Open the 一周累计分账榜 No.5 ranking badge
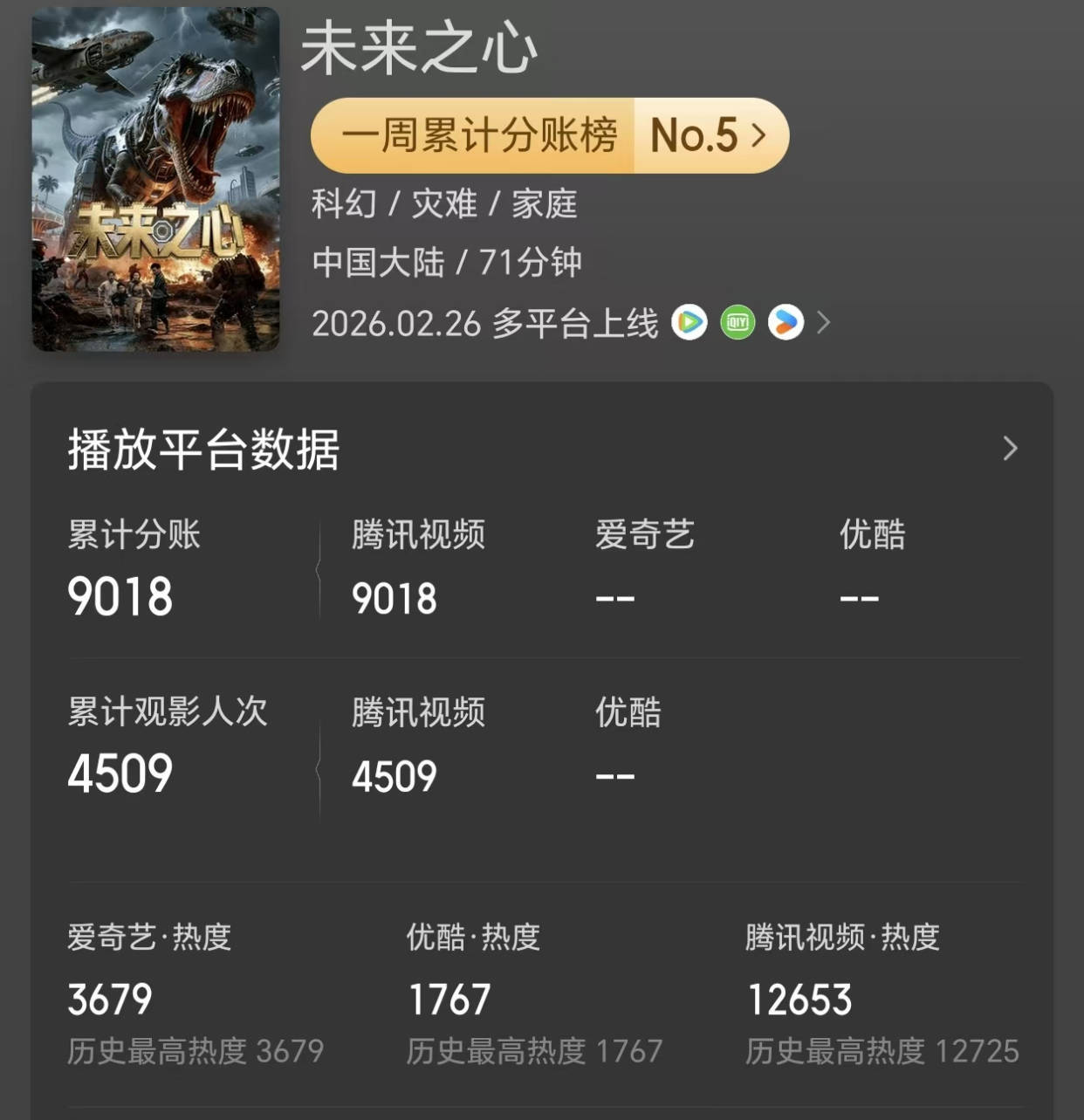This screenshot has width=1084, height=1120. [x=549, y=135]
